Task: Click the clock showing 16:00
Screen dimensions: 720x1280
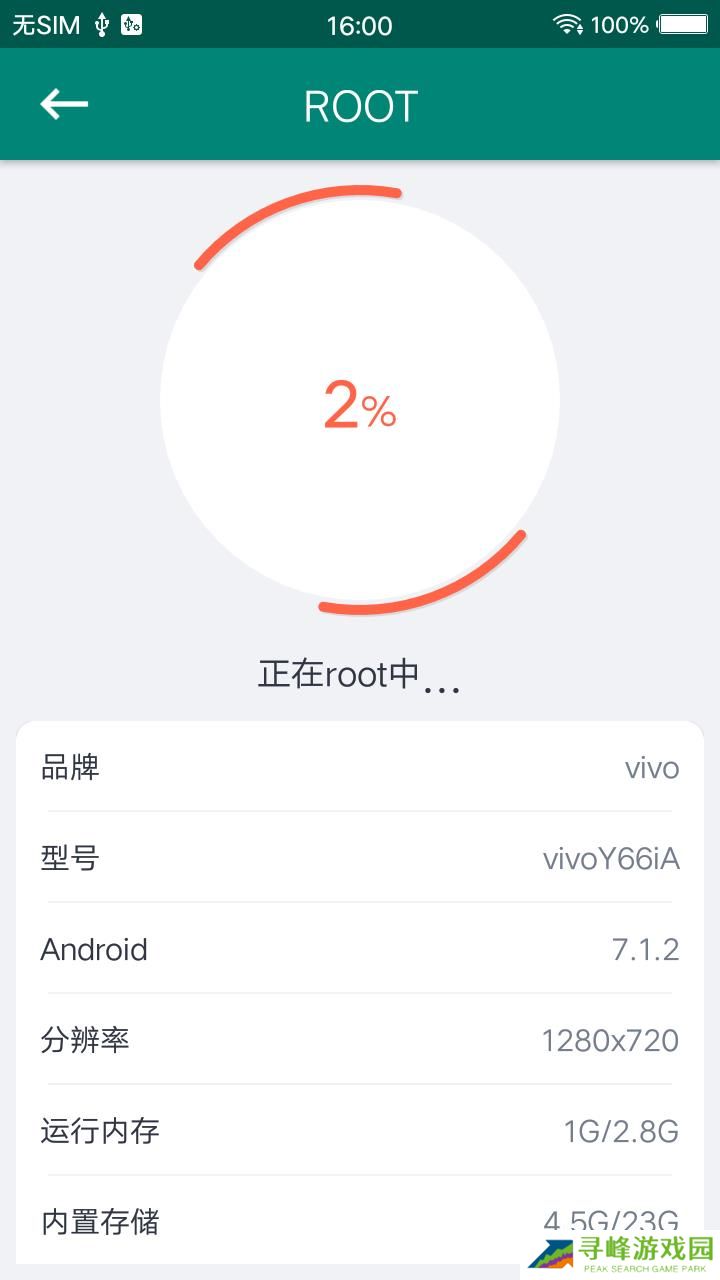Action: 360,25
